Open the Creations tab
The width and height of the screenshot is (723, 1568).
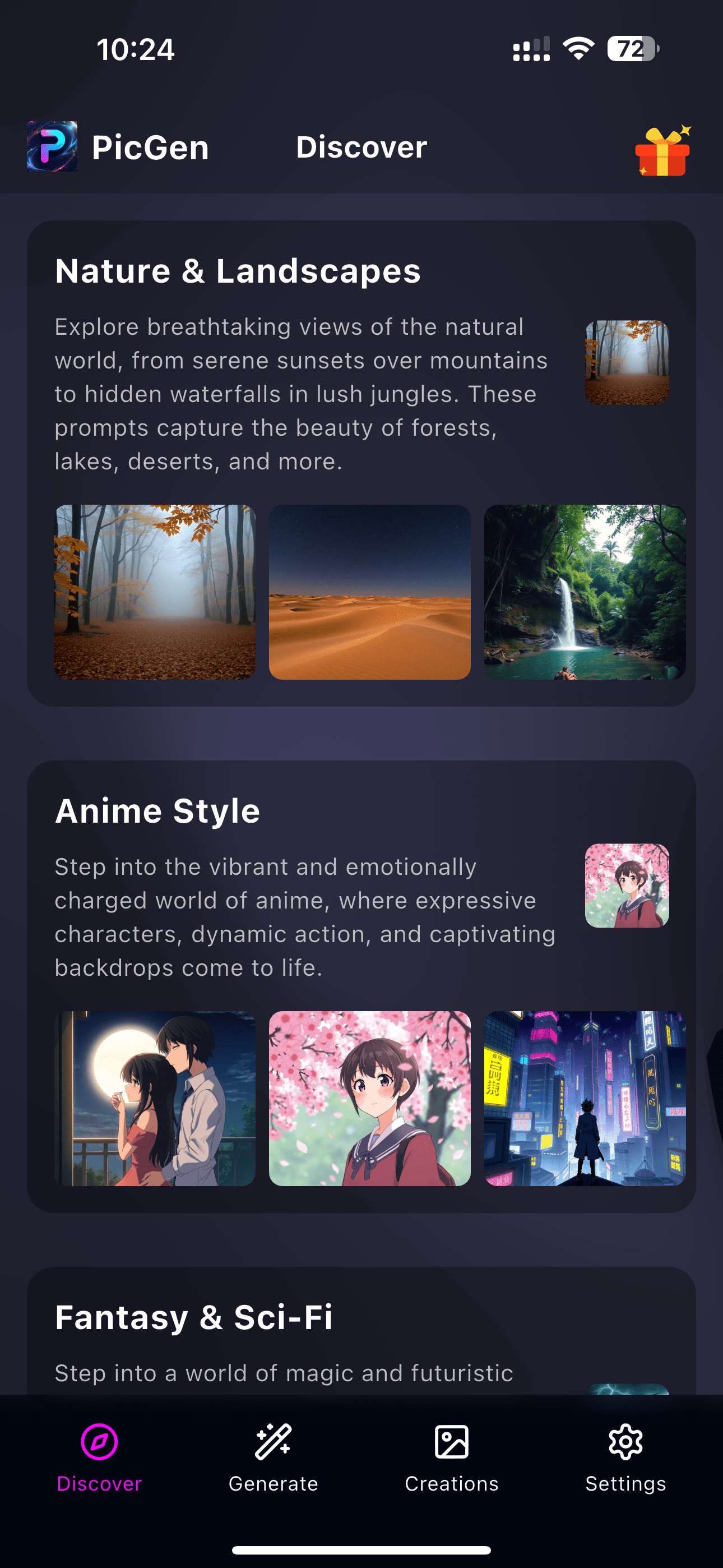pyautogui.click(x=452, y=1456)
